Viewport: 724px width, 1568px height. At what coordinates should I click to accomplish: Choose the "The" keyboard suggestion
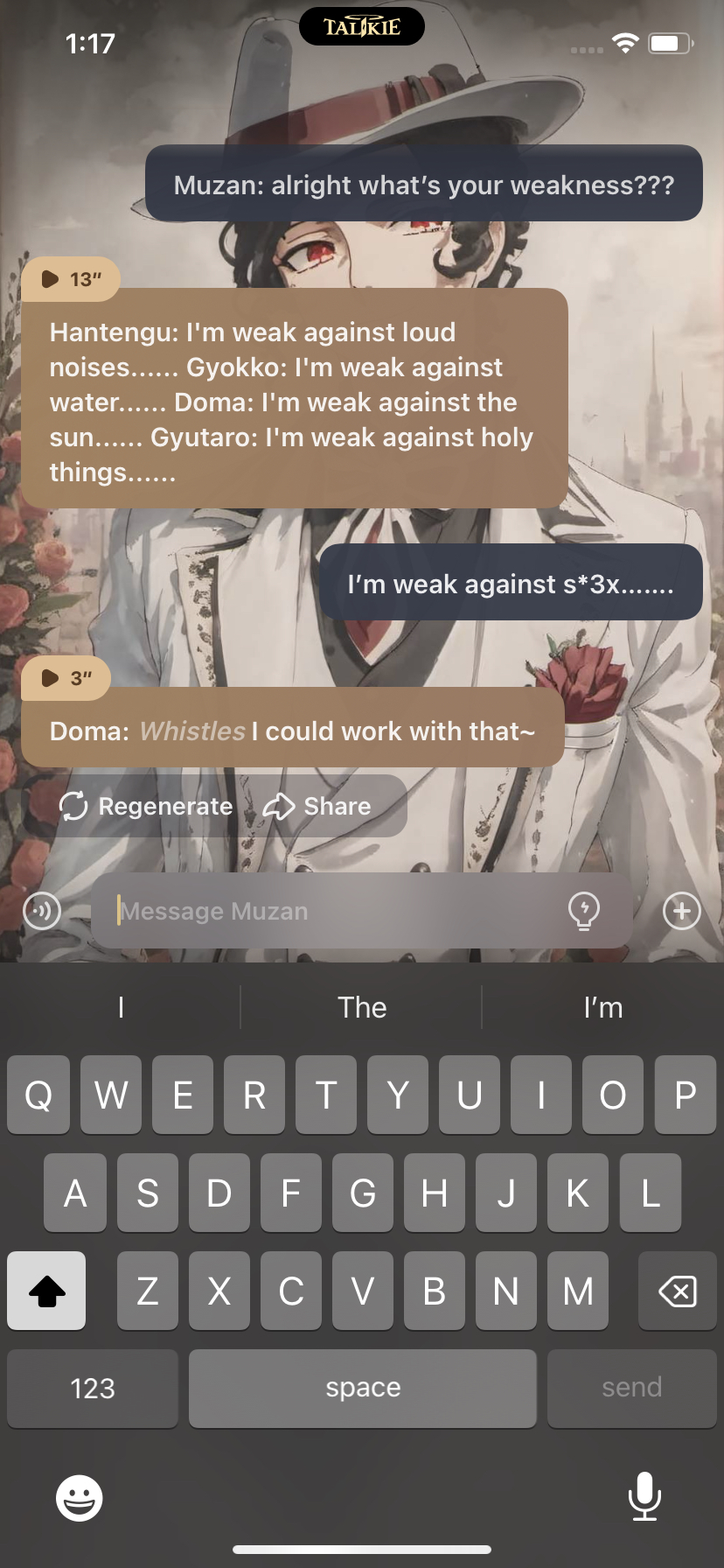362,1007
